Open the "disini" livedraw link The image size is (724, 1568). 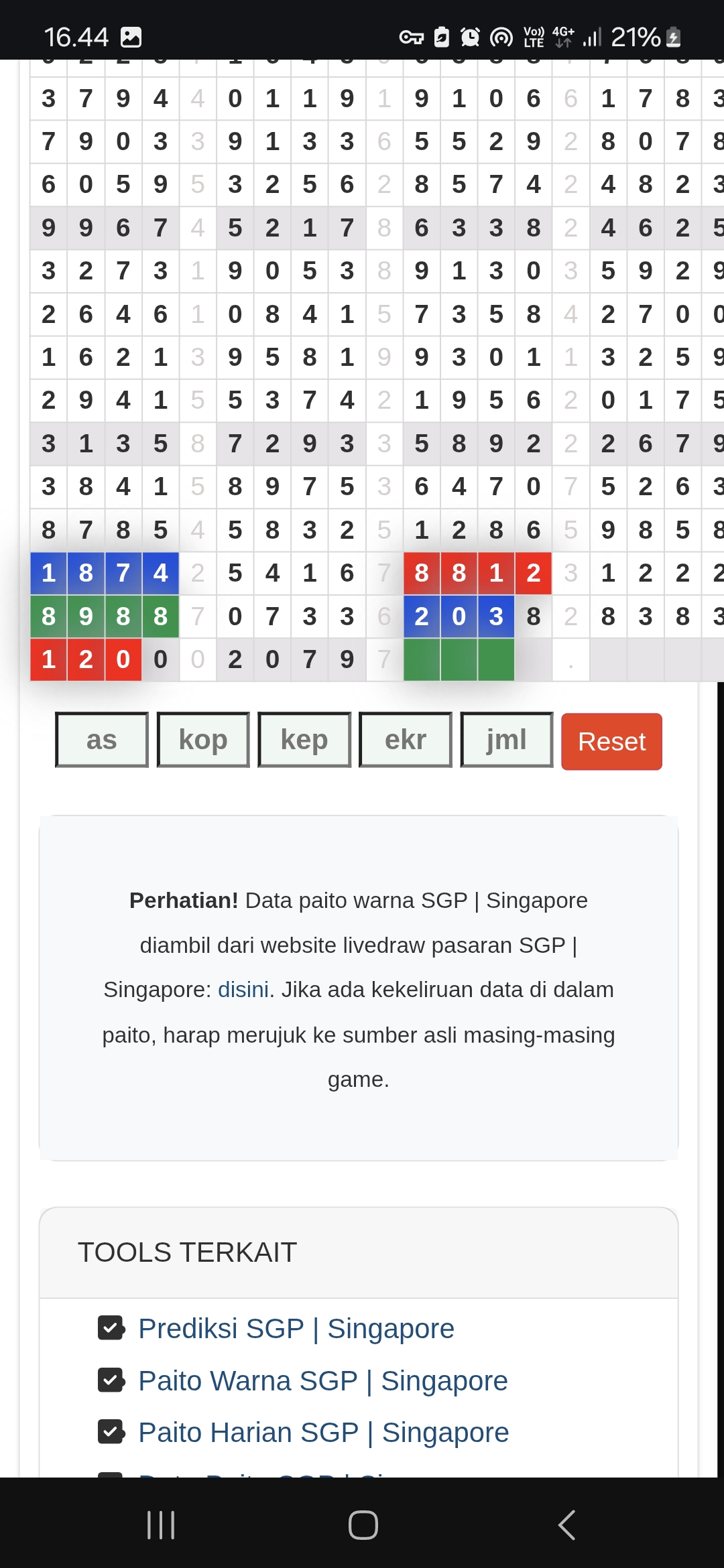tap(243, 990)
